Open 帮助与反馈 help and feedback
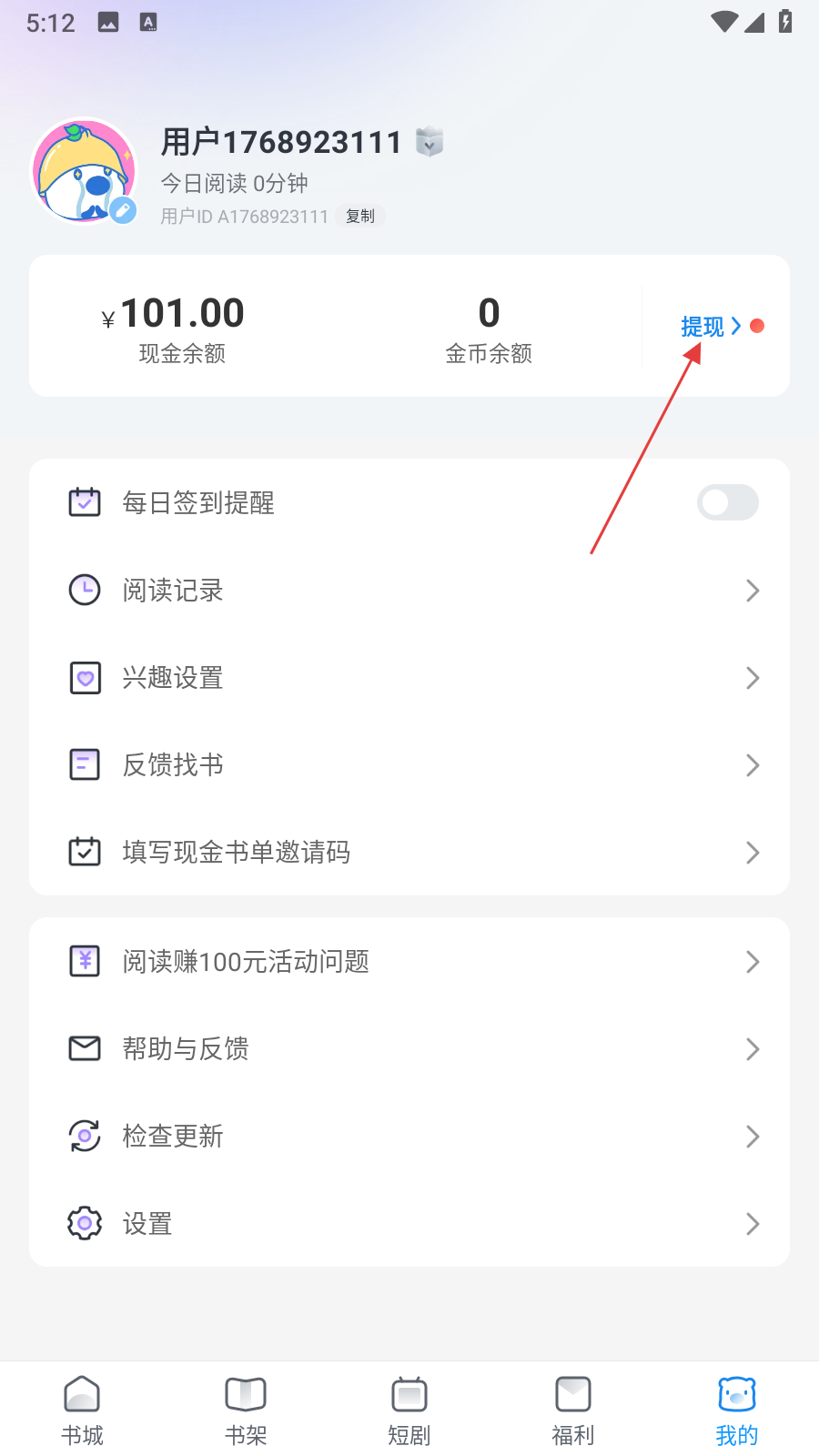Image resolution: width=819 pixels, height=1456 pixels. (409, 1049)
